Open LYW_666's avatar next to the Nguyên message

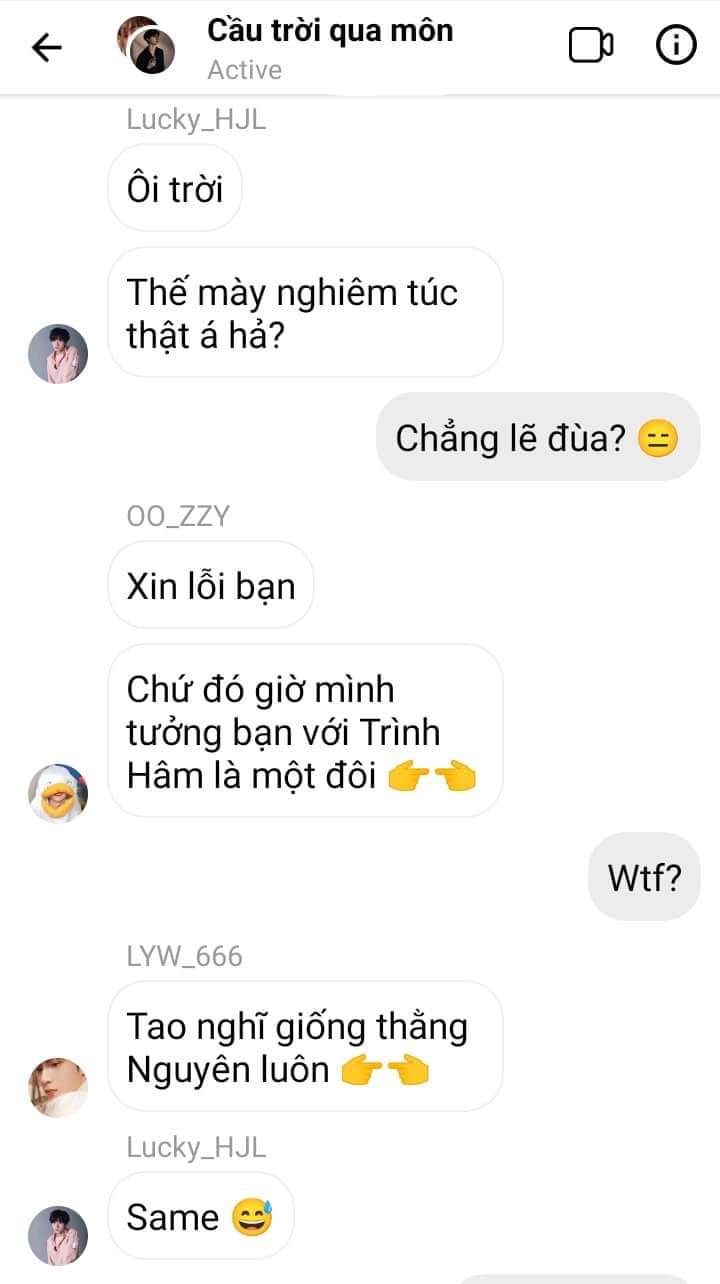(x=58, y=1087)
